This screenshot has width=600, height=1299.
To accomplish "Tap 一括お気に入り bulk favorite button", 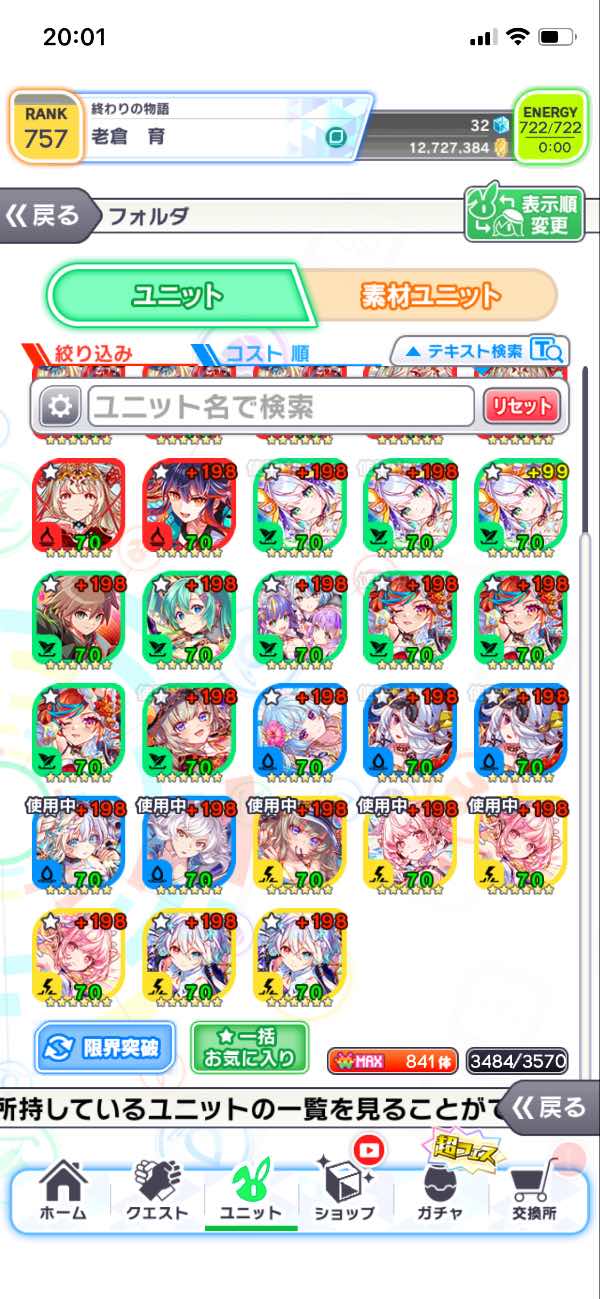I will tap(250, 1047).
